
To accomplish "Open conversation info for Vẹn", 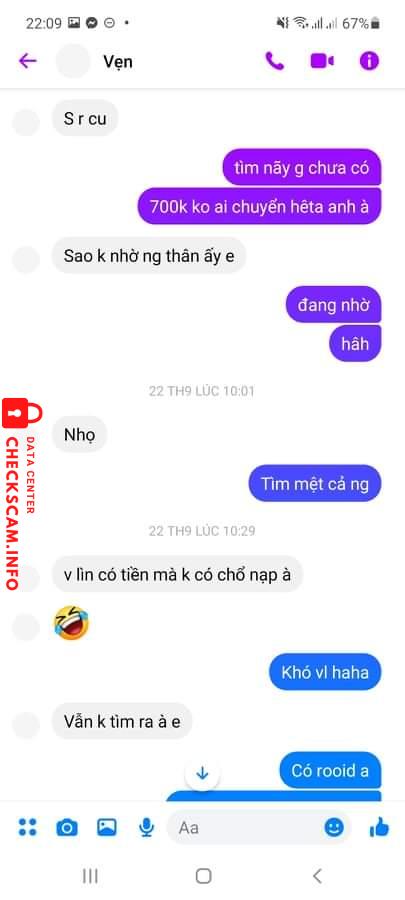I will (x=369, y=61).
